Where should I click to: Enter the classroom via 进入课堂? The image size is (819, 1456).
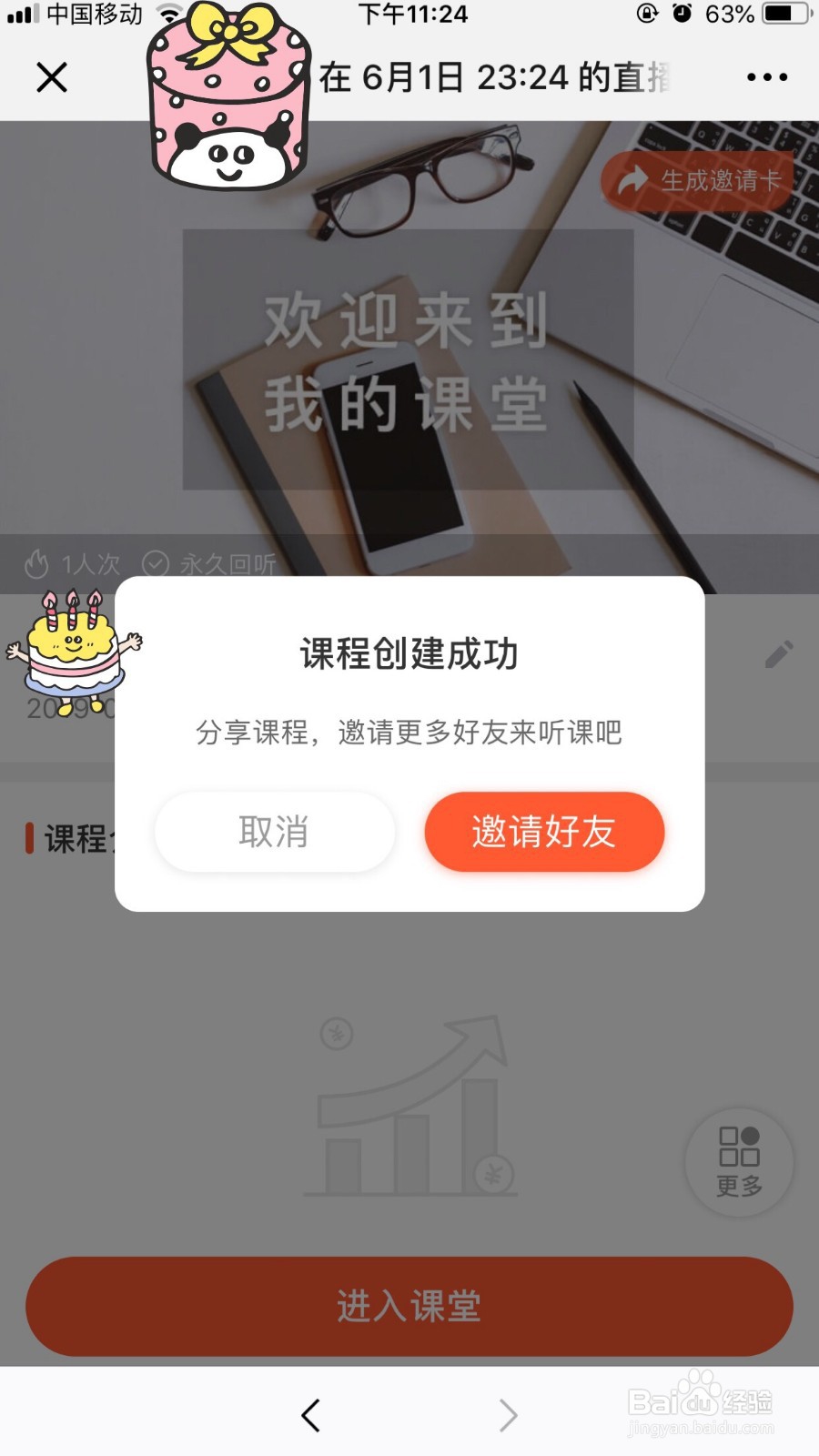(x=409, y=1307)
